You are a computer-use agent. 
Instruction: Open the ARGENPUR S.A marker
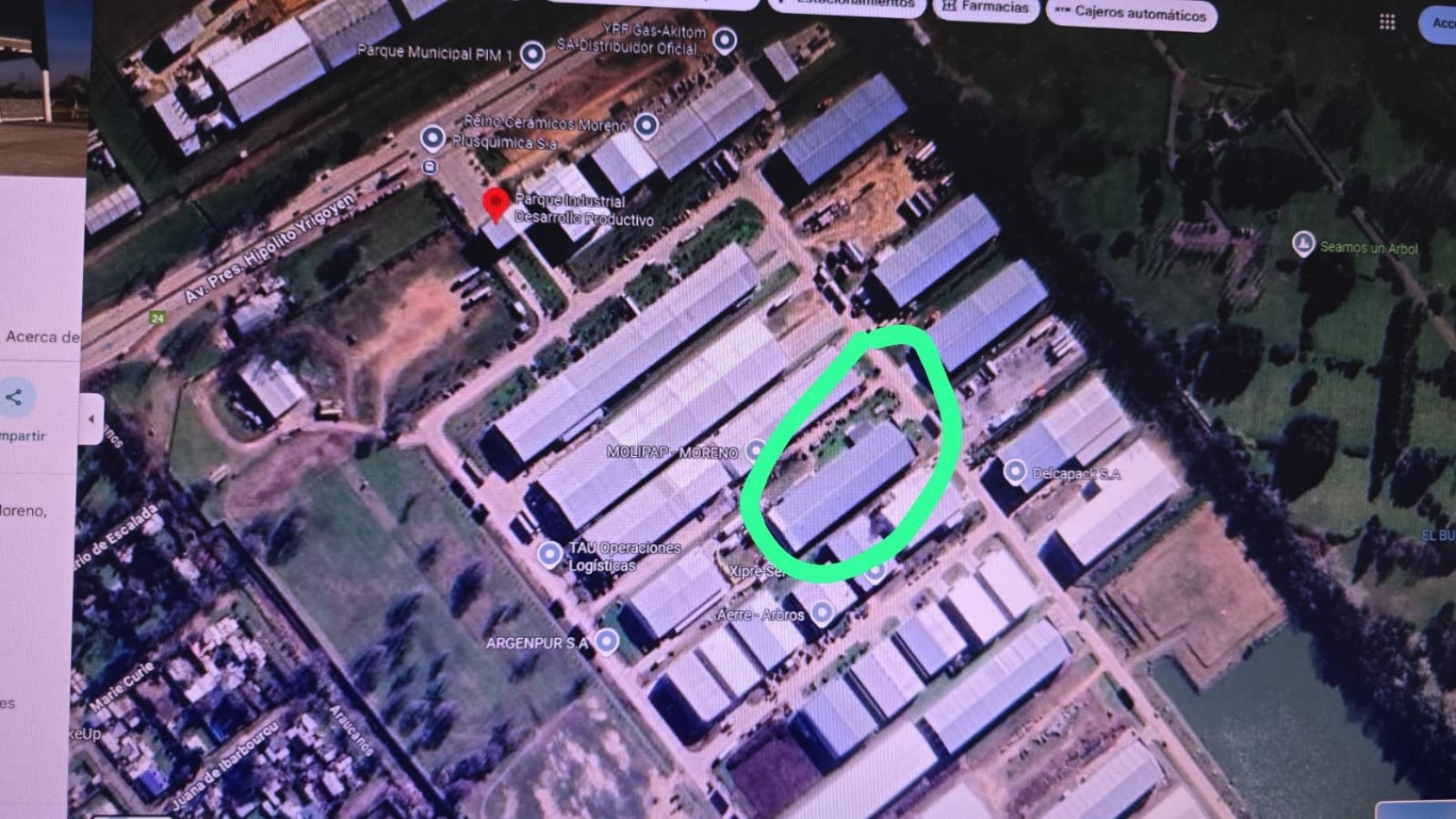(607, 641)
